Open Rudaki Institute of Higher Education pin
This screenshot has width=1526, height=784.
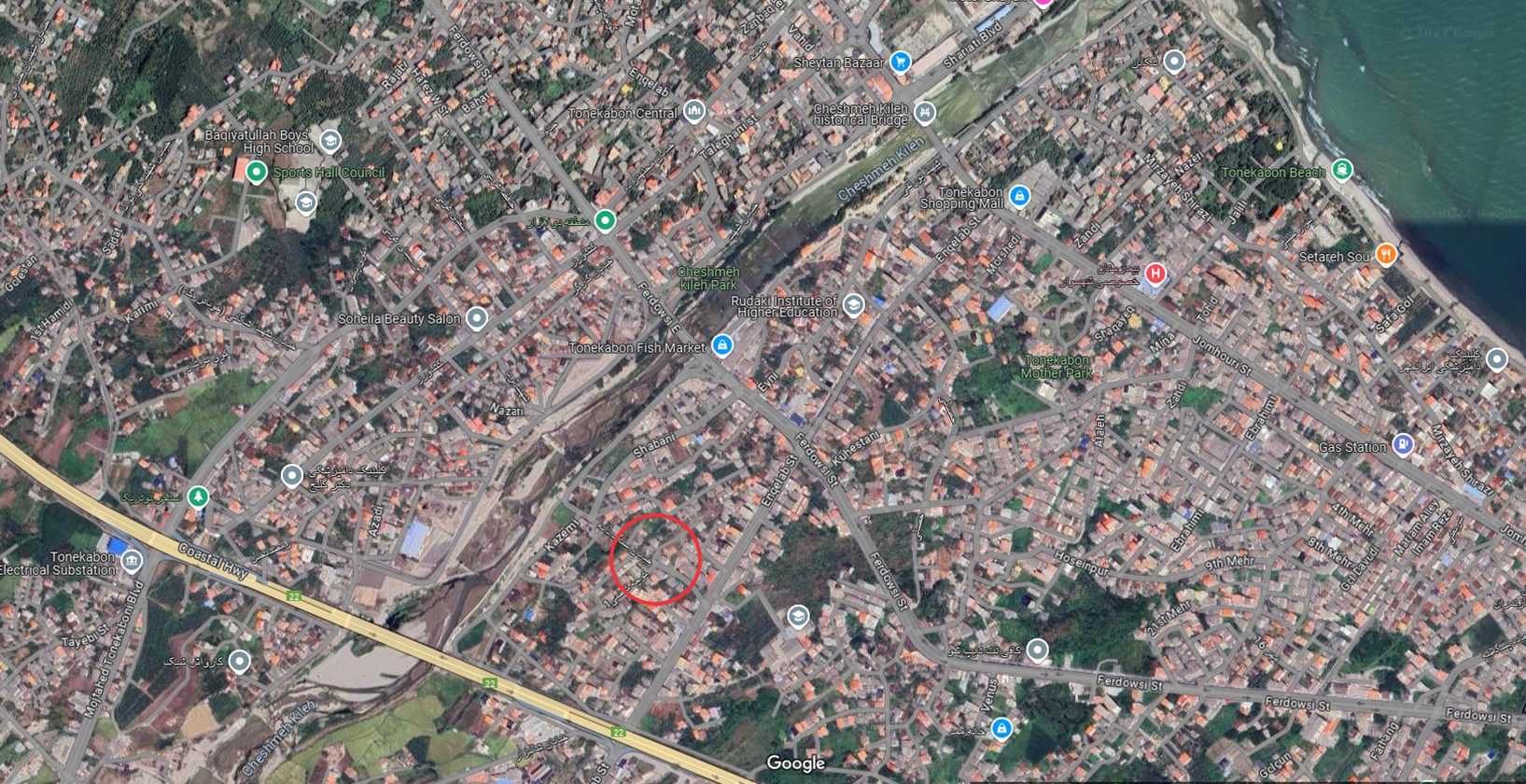852,304
